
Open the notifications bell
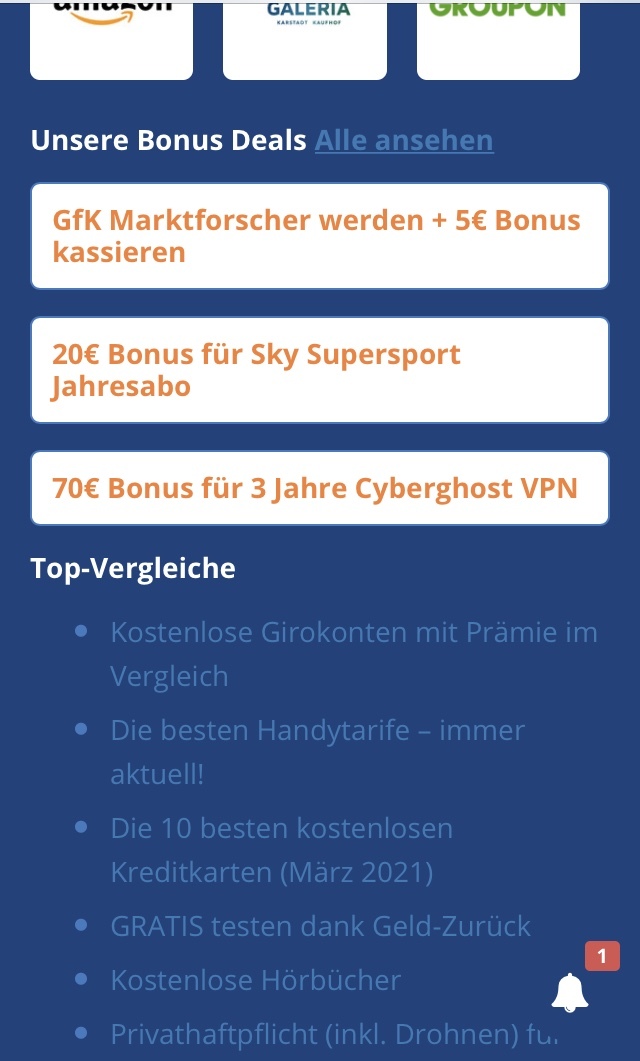tap(570, 993)
